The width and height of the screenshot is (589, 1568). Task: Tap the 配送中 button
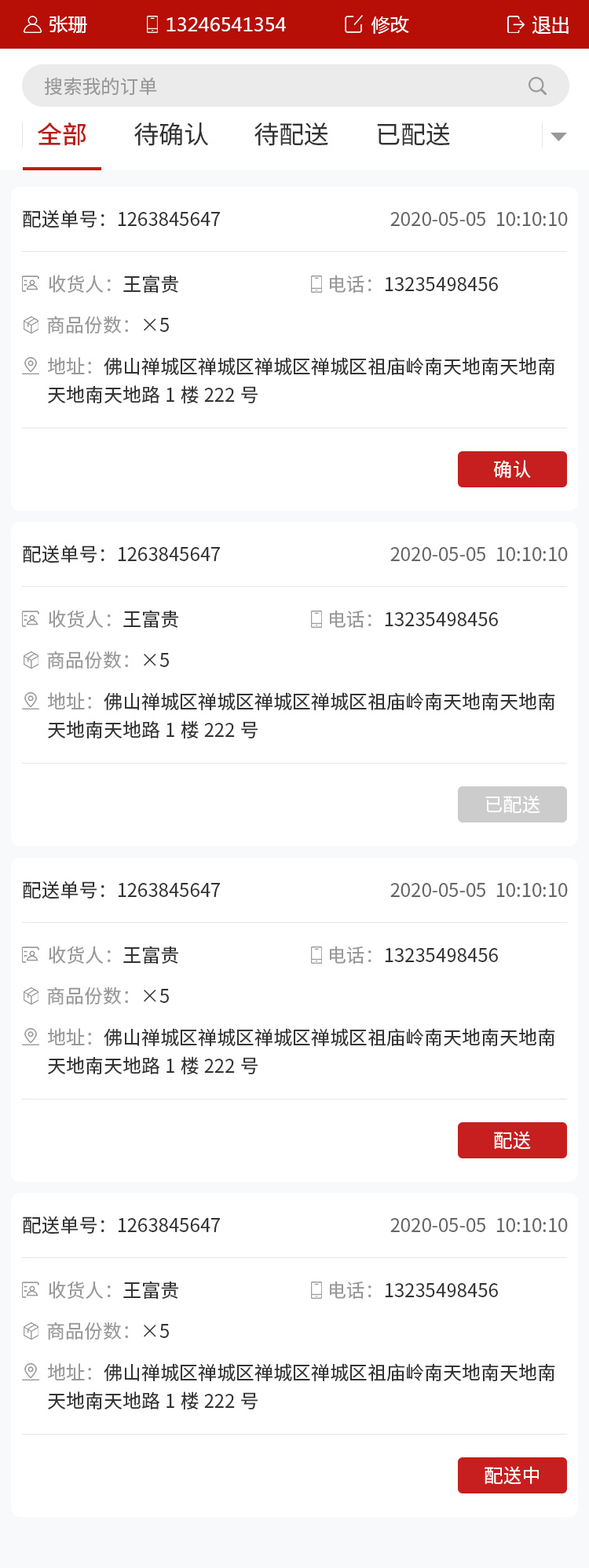512,1475
